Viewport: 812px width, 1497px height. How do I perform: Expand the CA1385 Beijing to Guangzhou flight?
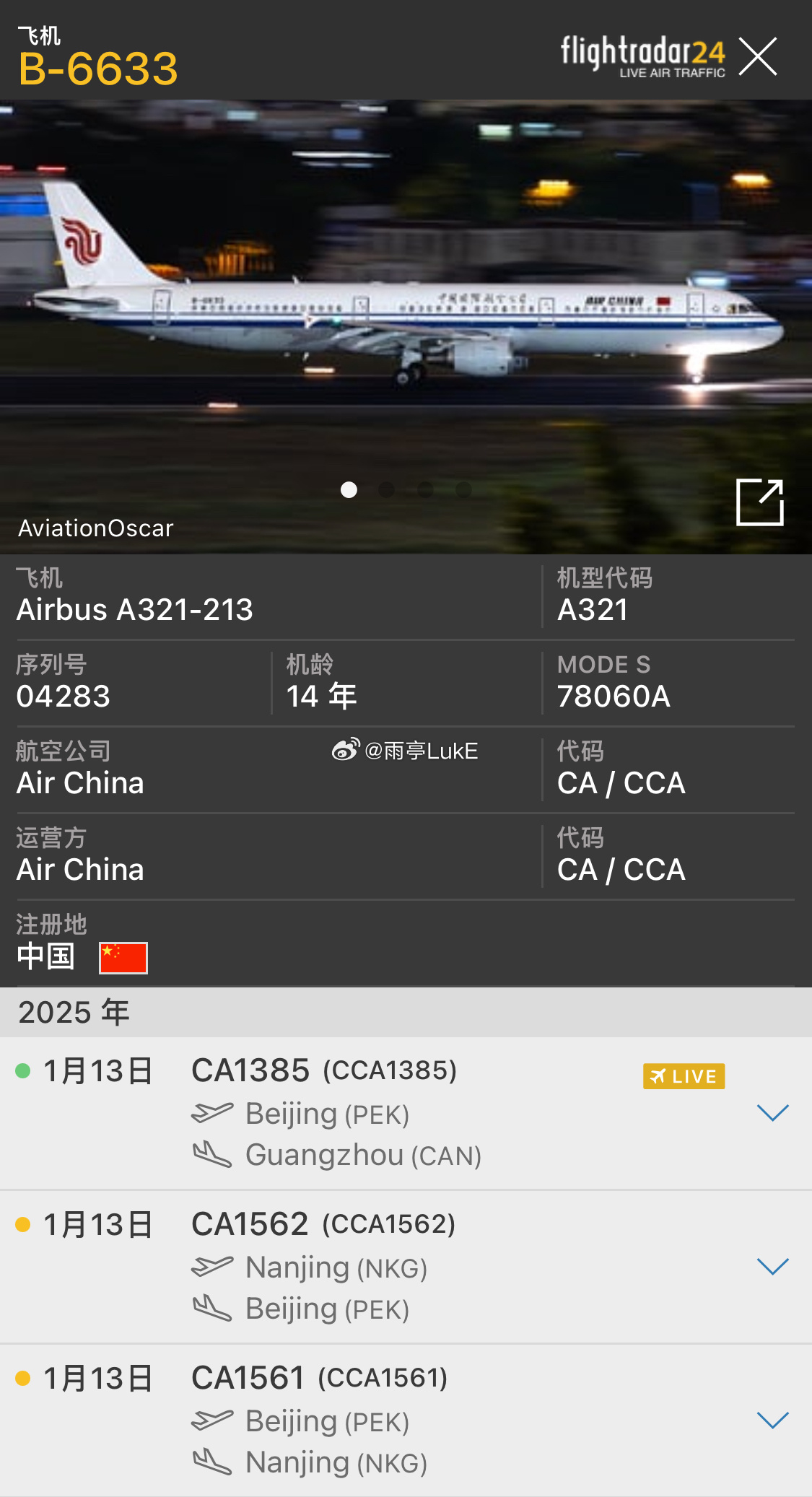772,1113
